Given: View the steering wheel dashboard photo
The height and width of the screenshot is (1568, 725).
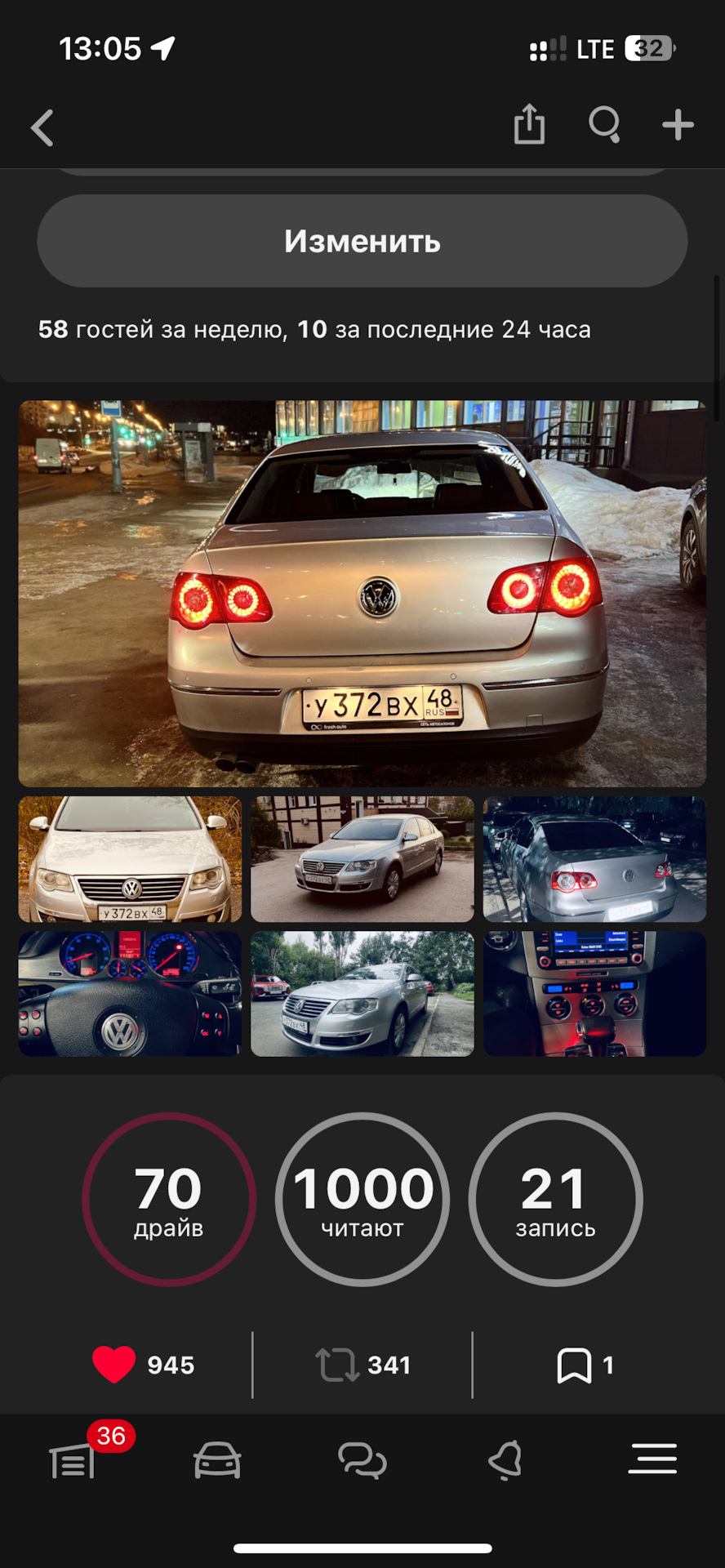Looking at the screenshot, I should 130,994.
